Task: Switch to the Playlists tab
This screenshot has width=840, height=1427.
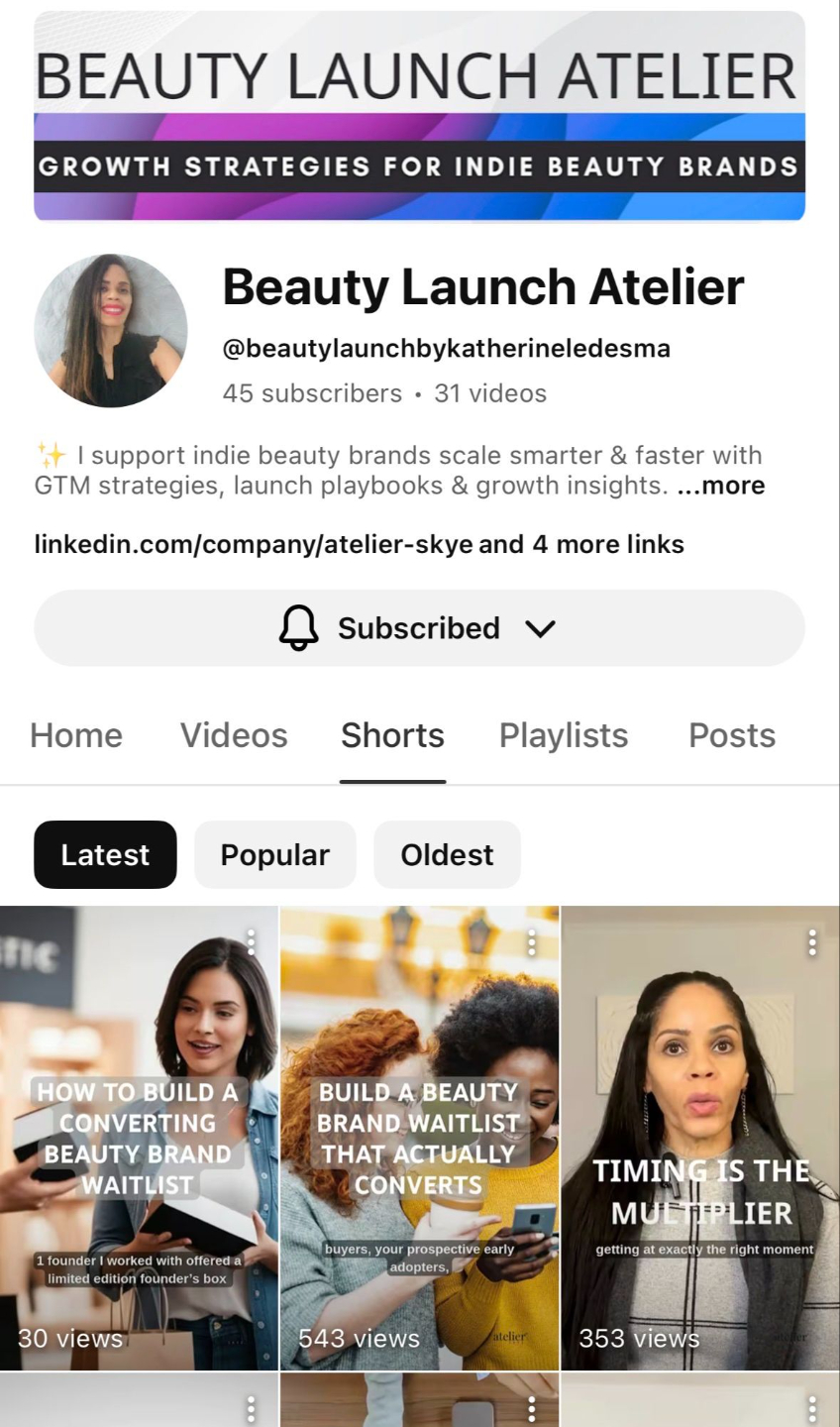Action: point(564,735)
